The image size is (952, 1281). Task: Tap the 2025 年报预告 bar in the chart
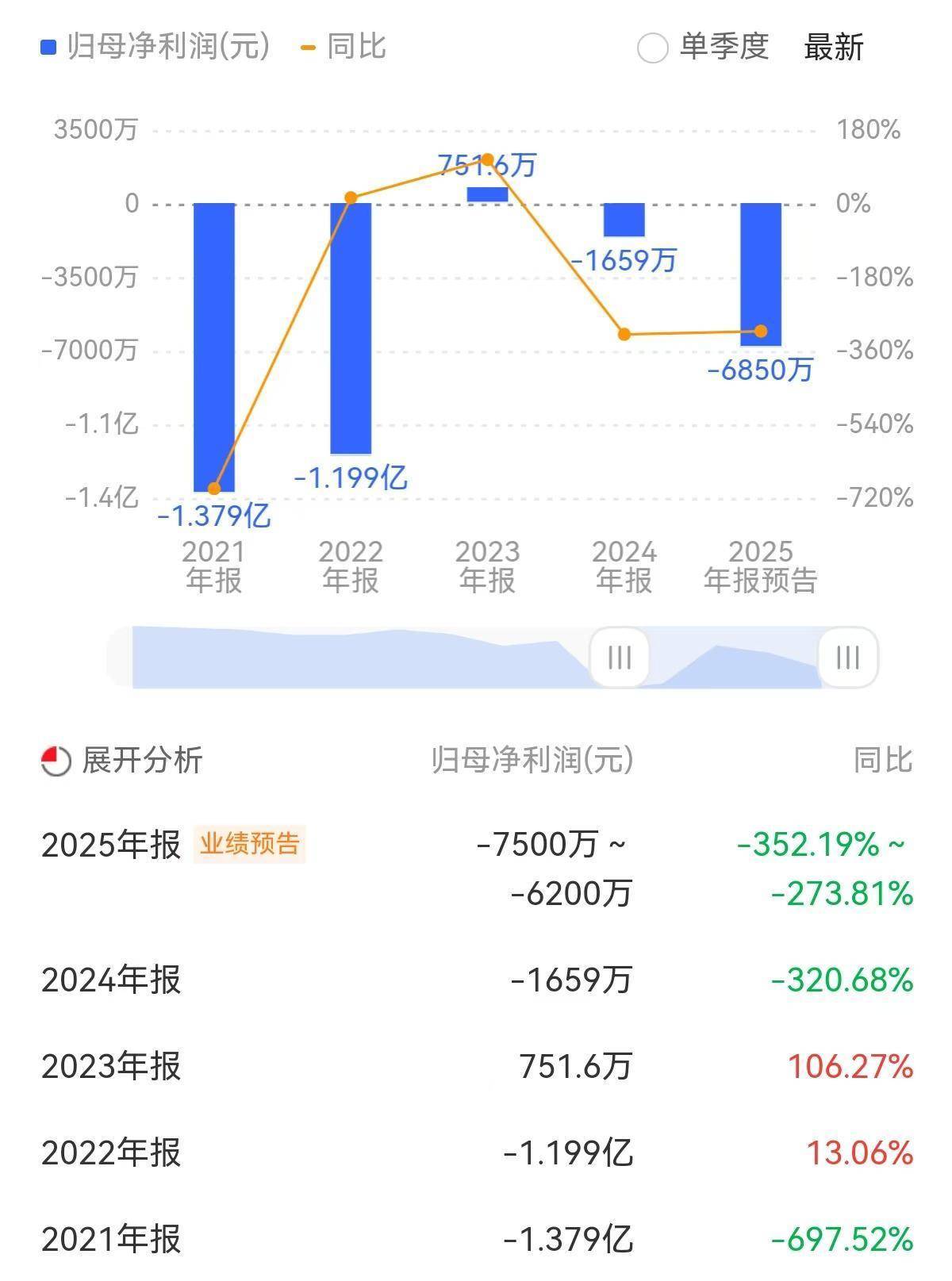[760, 274]
